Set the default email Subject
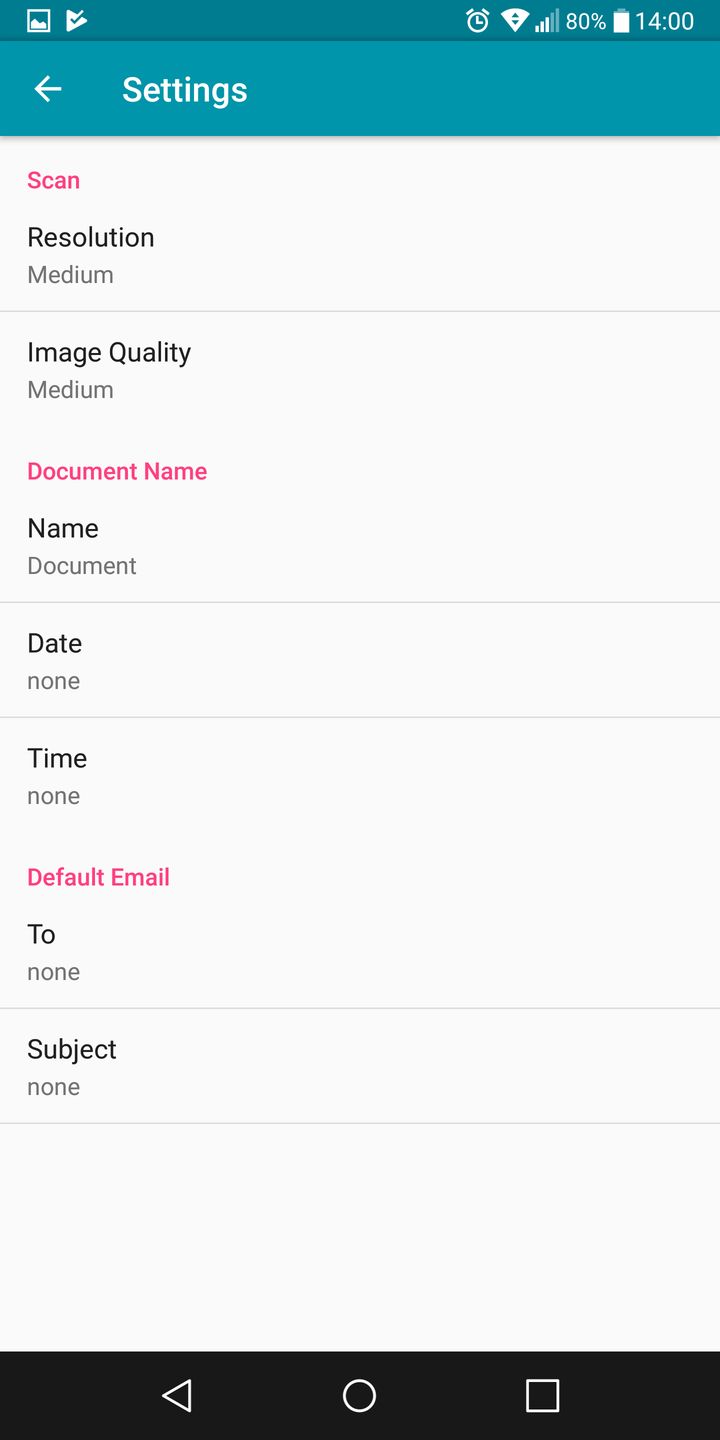 [360, 1067]
